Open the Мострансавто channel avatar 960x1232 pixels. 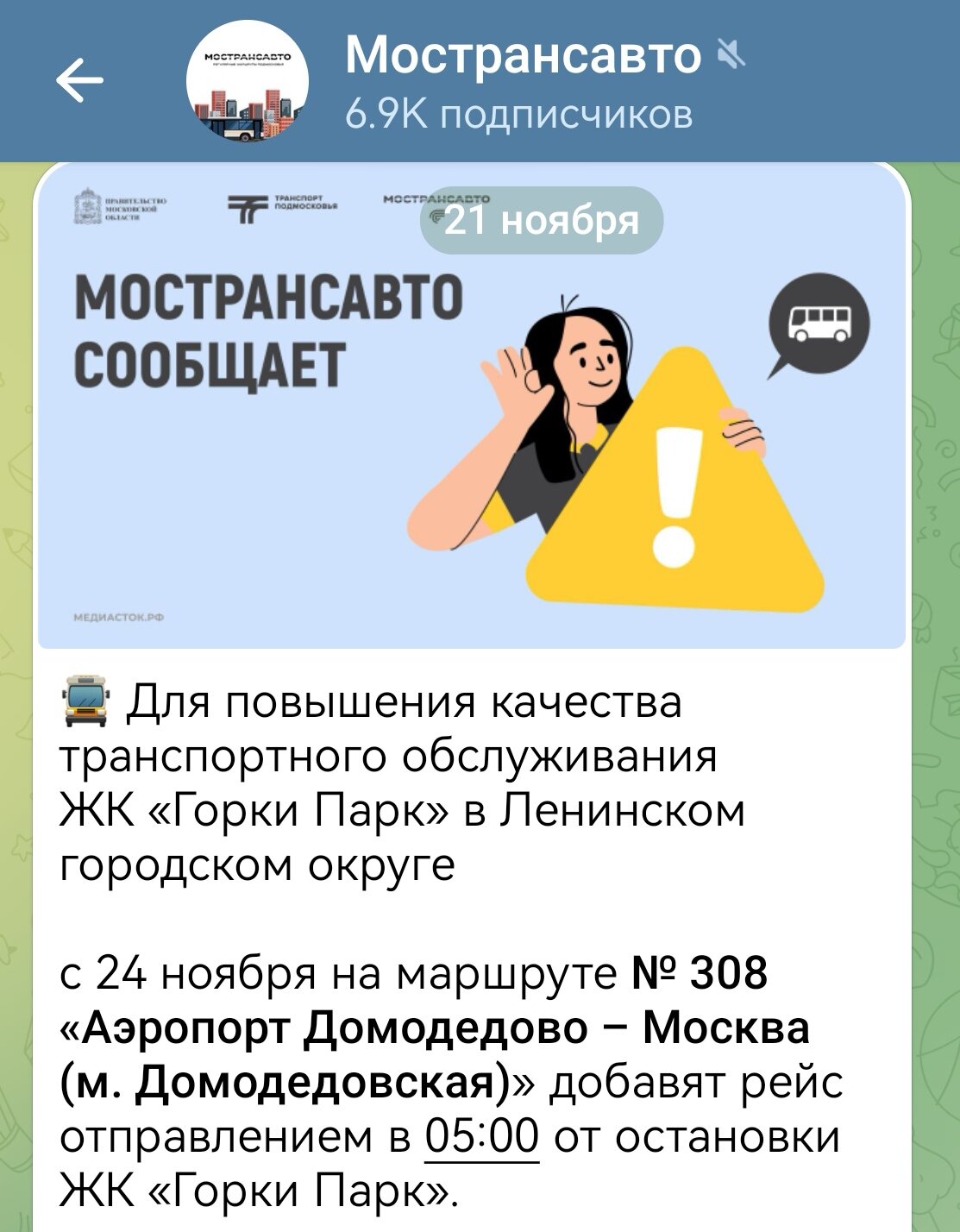[248, 82]
